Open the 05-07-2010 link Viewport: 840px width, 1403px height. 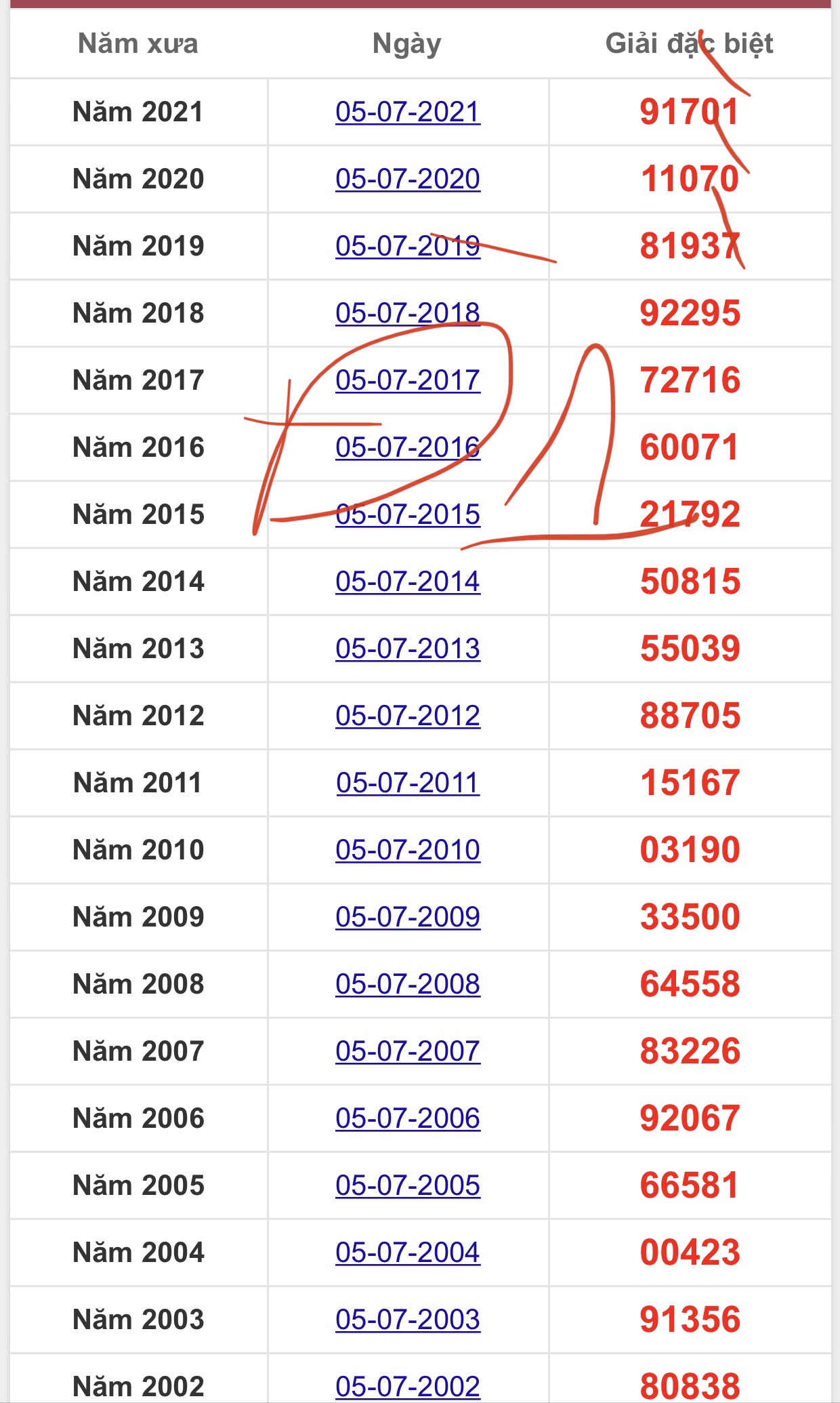(x=408, y=850)
